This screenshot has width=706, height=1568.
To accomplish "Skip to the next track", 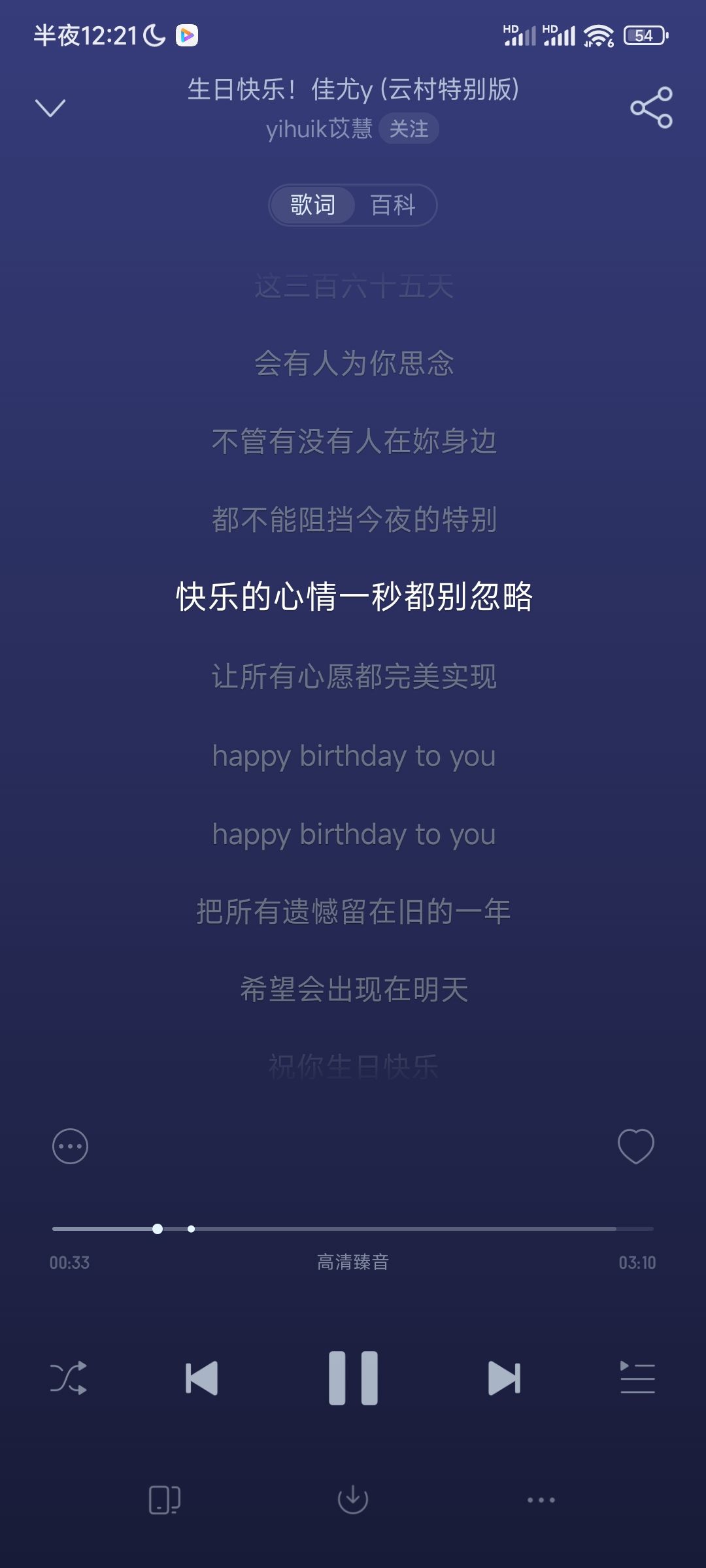I will pyautogui.click(x=504, y=1378).
